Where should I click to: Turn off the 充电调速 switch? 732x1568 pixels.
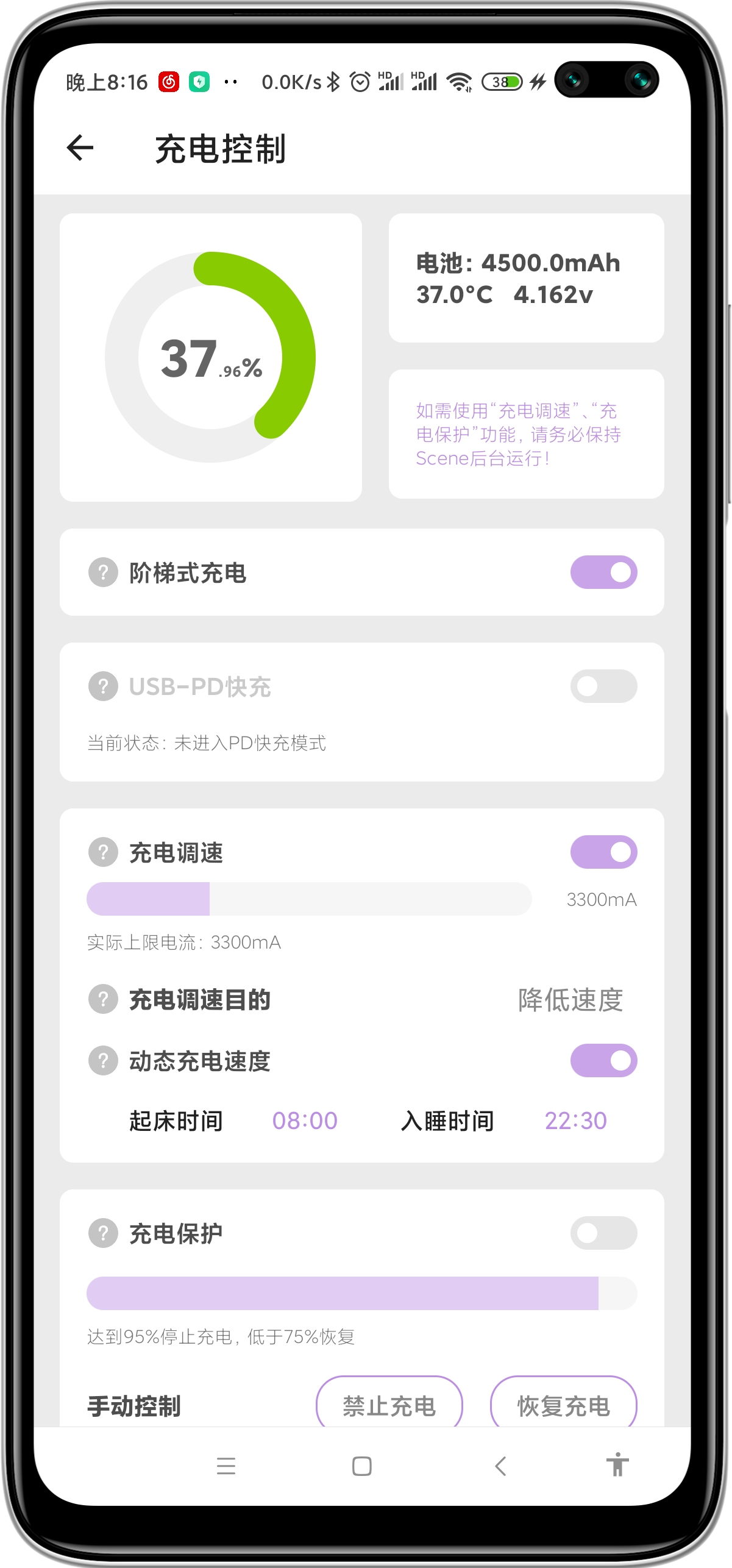coord(603,852)
